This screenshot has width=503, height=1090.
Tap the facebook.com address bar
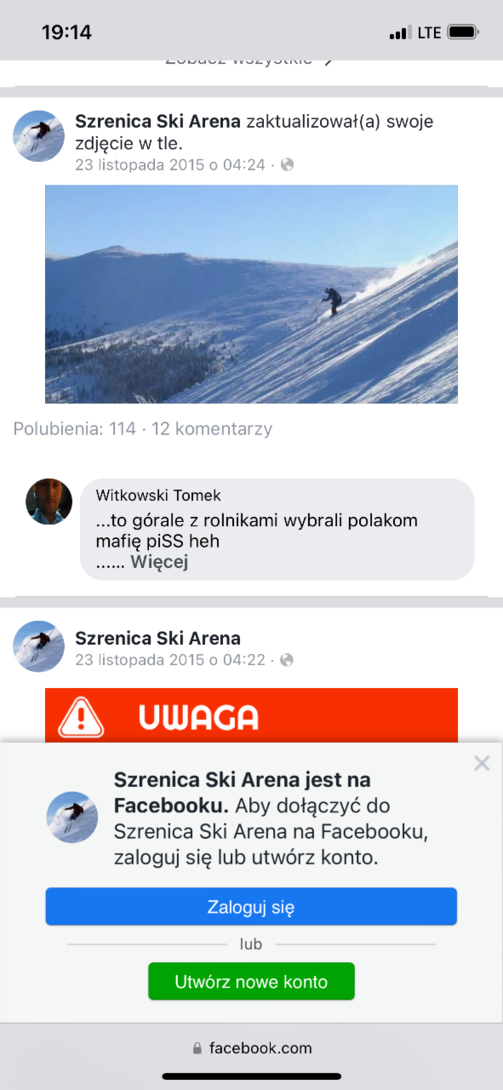252,1048
